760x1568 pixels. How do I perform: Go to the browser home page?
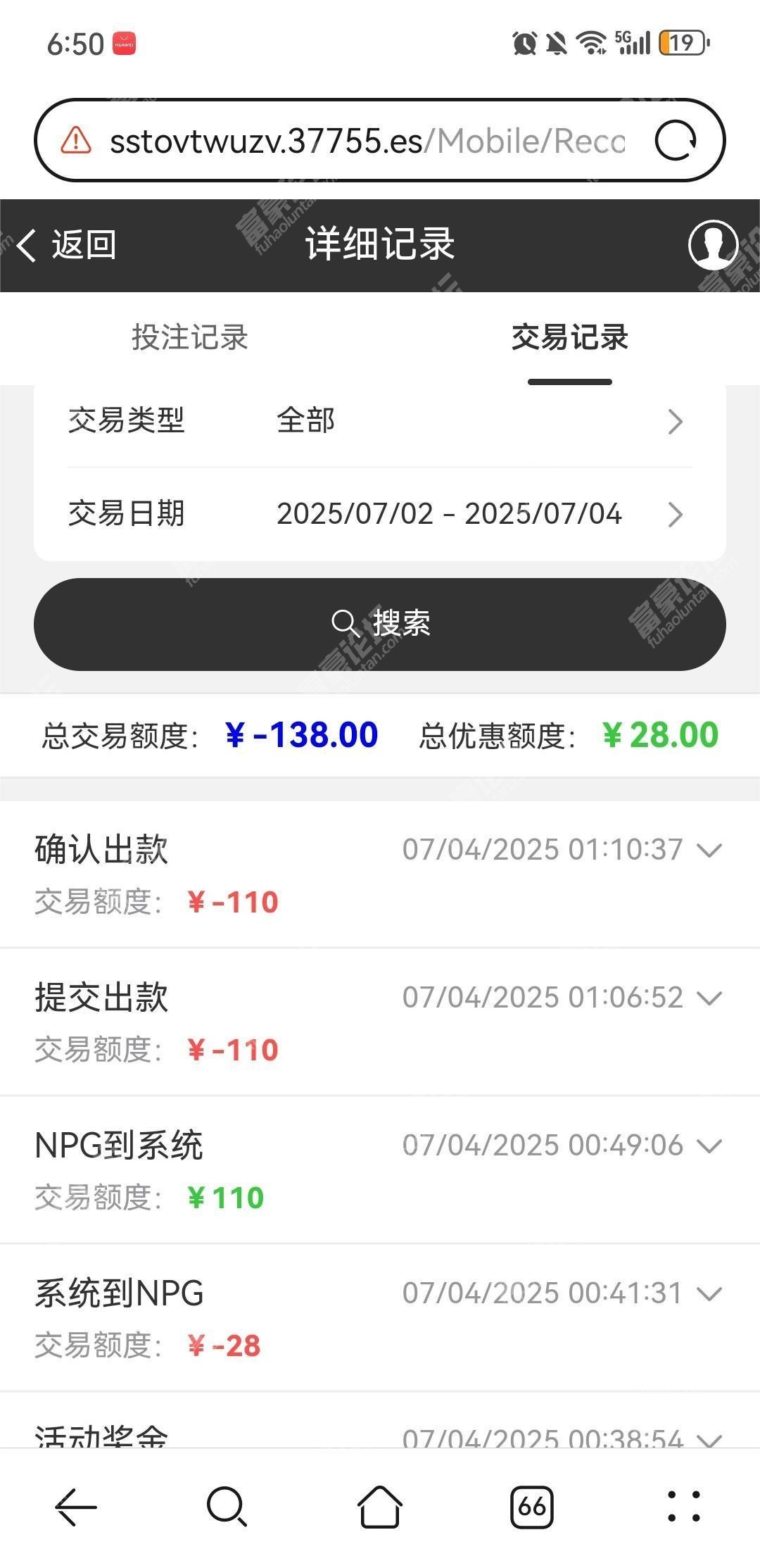tap(380, 1507)
